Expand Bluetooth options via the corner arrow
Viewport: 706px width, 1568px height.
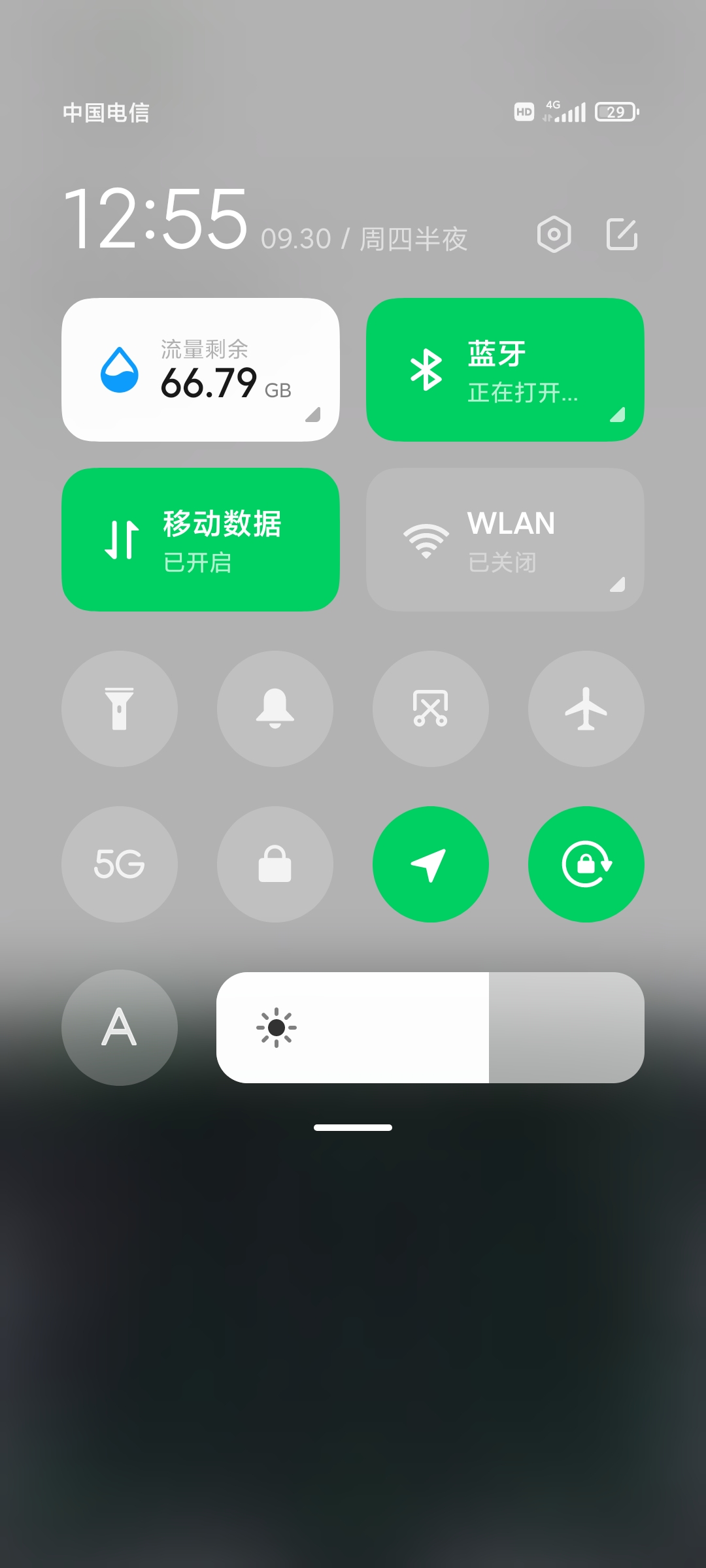coord(618,414)
